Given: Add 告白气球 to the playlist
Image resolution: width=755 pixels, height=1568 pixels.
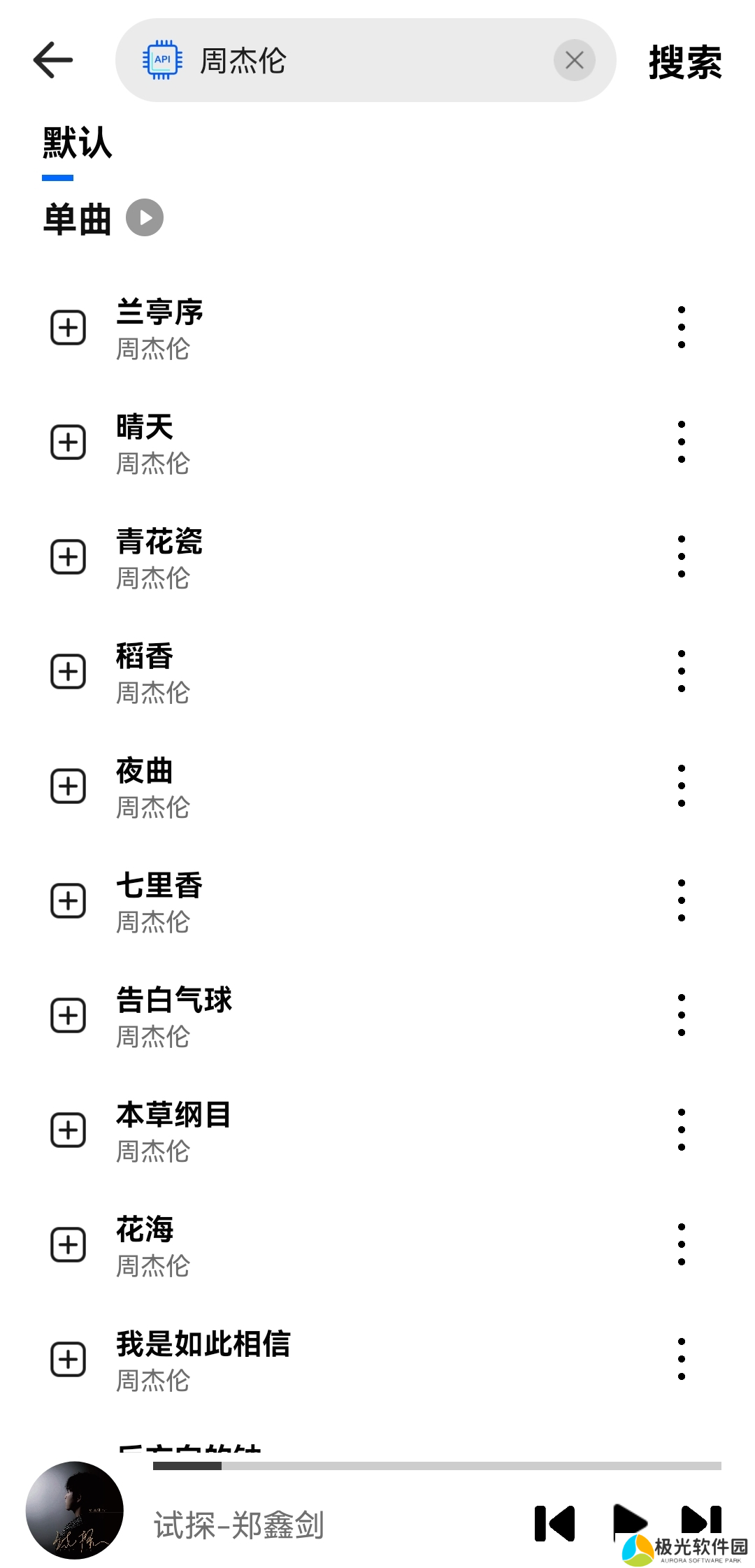Looking at the screenshot, I should 69,1016.
